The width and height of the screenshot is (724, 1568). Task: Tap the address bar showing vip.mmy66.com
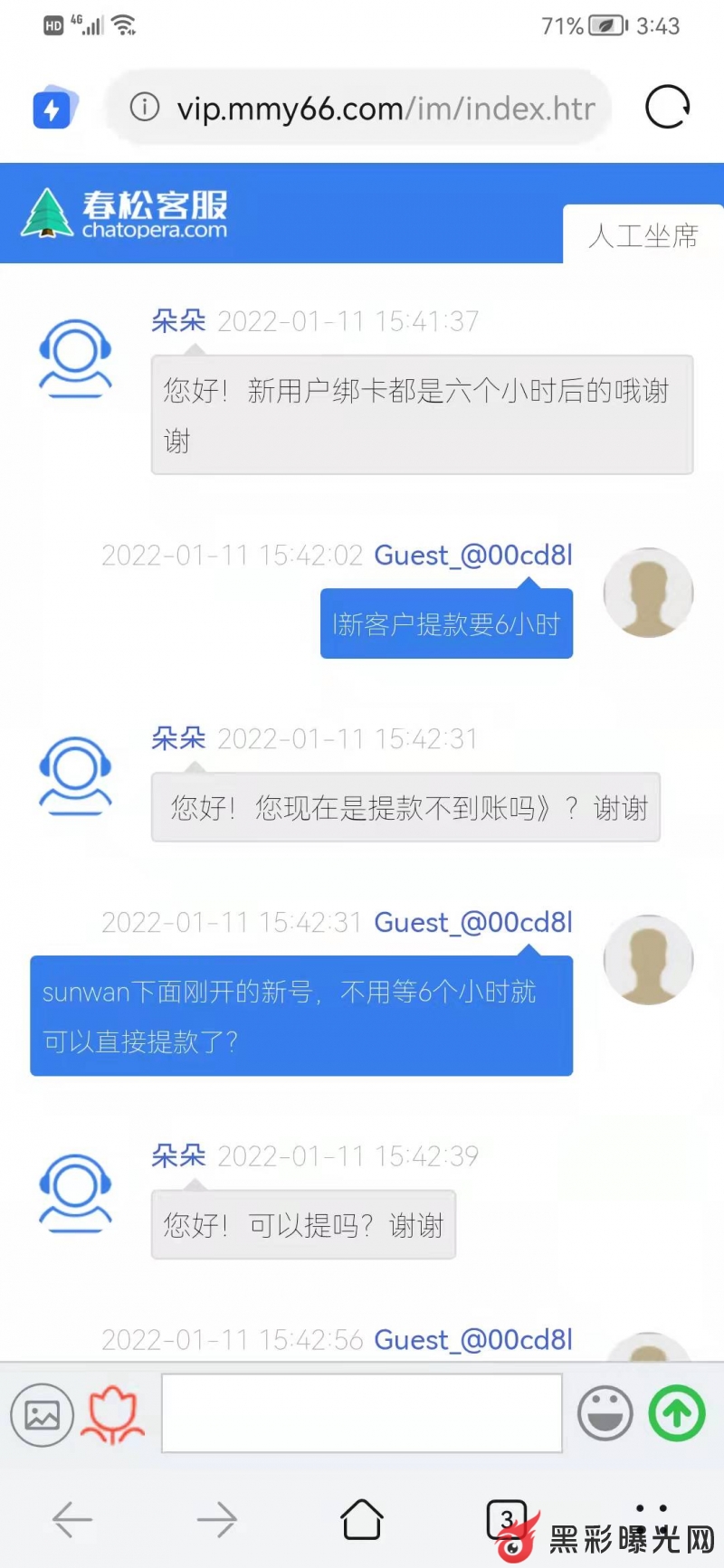[x=362, y=109]
